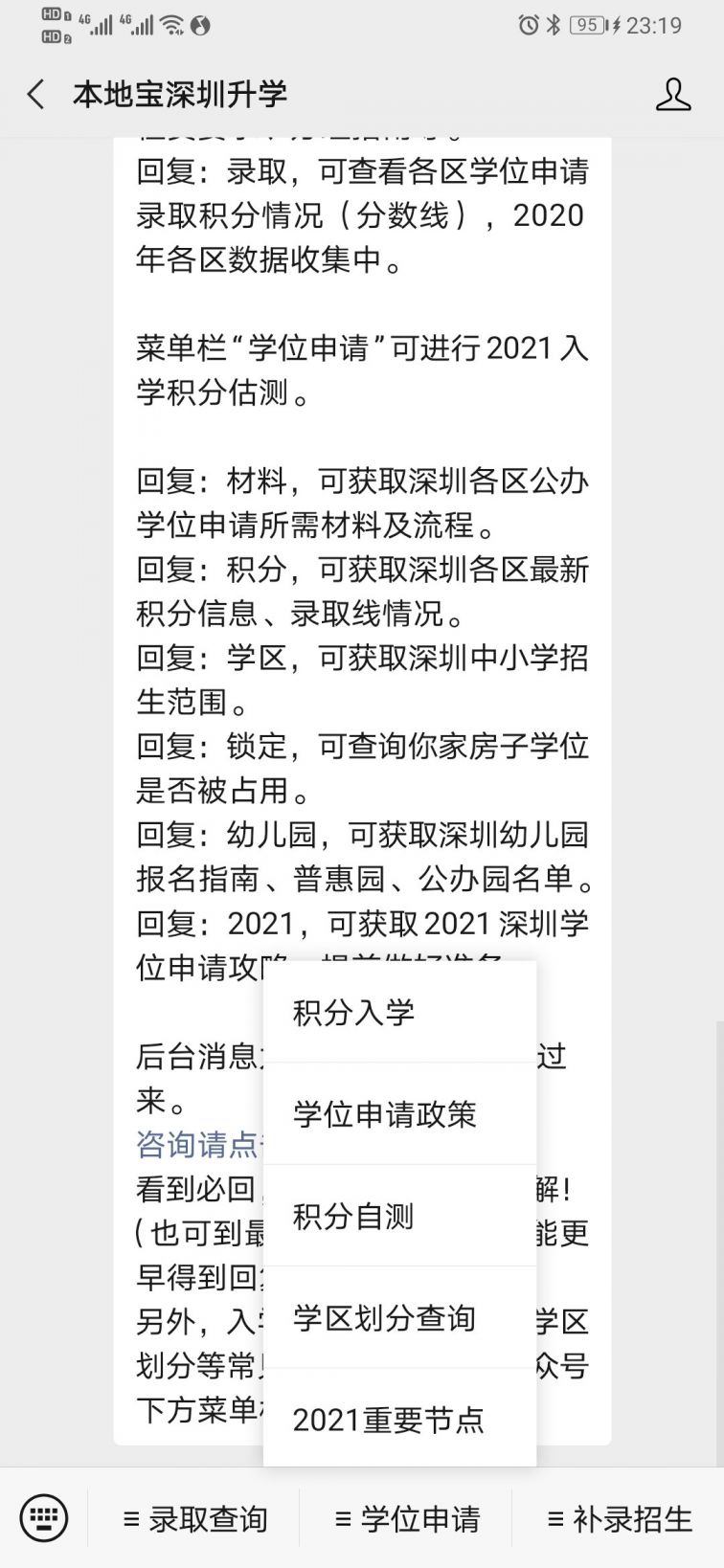Open 学区划分查询 menu option

point(383,1319)
